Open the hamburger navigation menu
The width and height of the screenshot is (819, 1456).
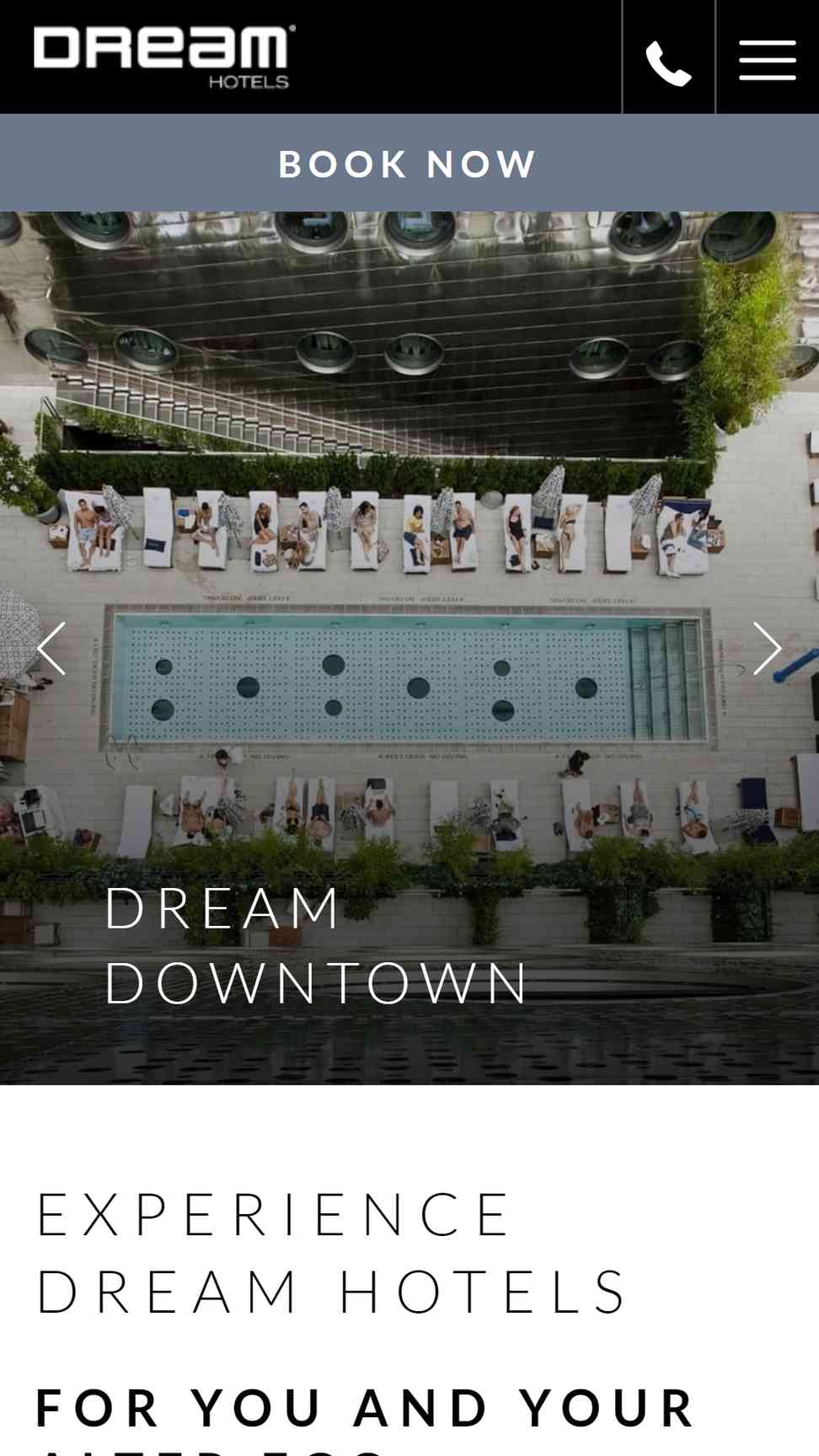click(x=767, y=59)
